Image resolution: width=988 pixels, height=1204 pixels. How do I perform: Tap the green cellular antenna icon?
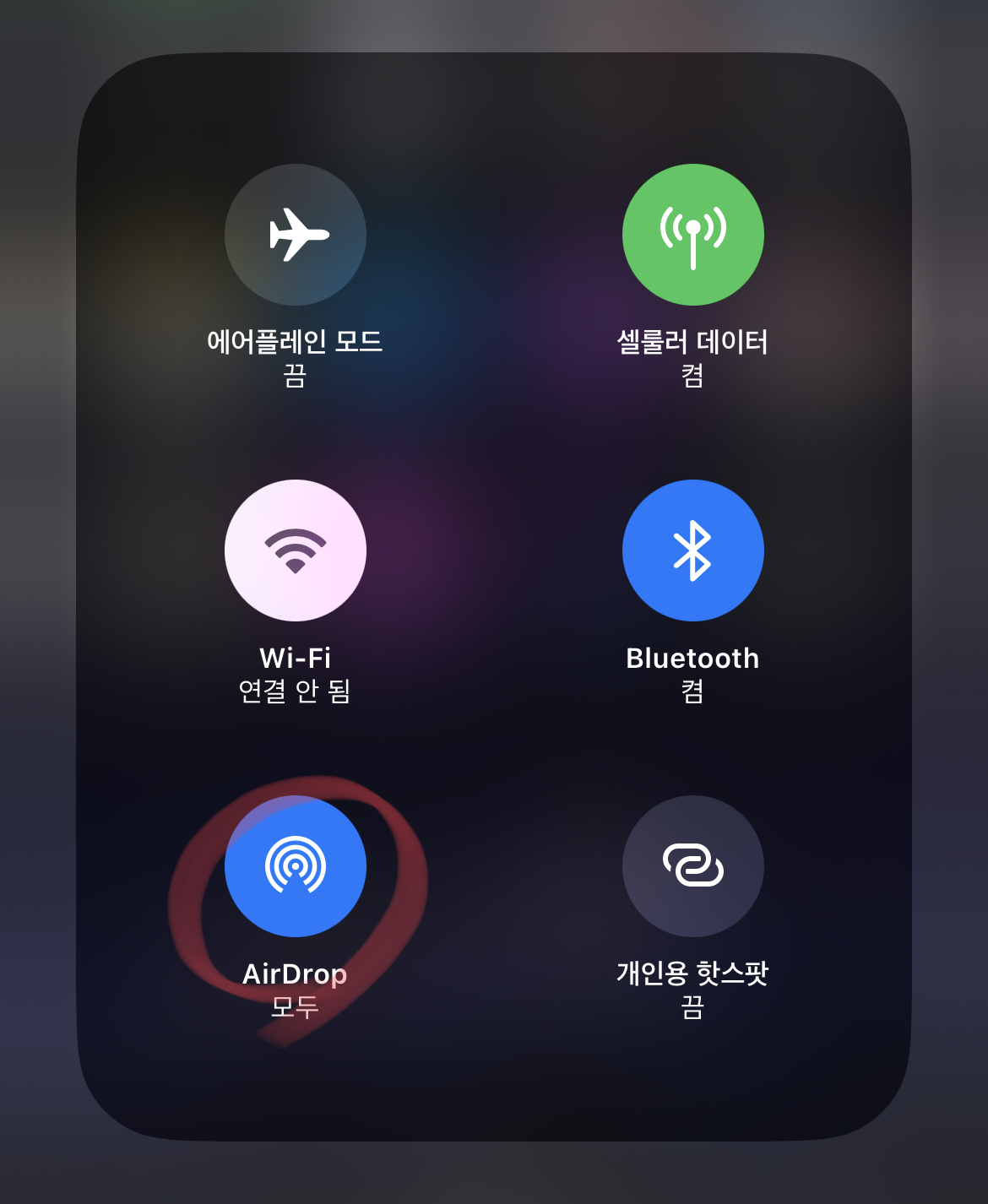692,236
